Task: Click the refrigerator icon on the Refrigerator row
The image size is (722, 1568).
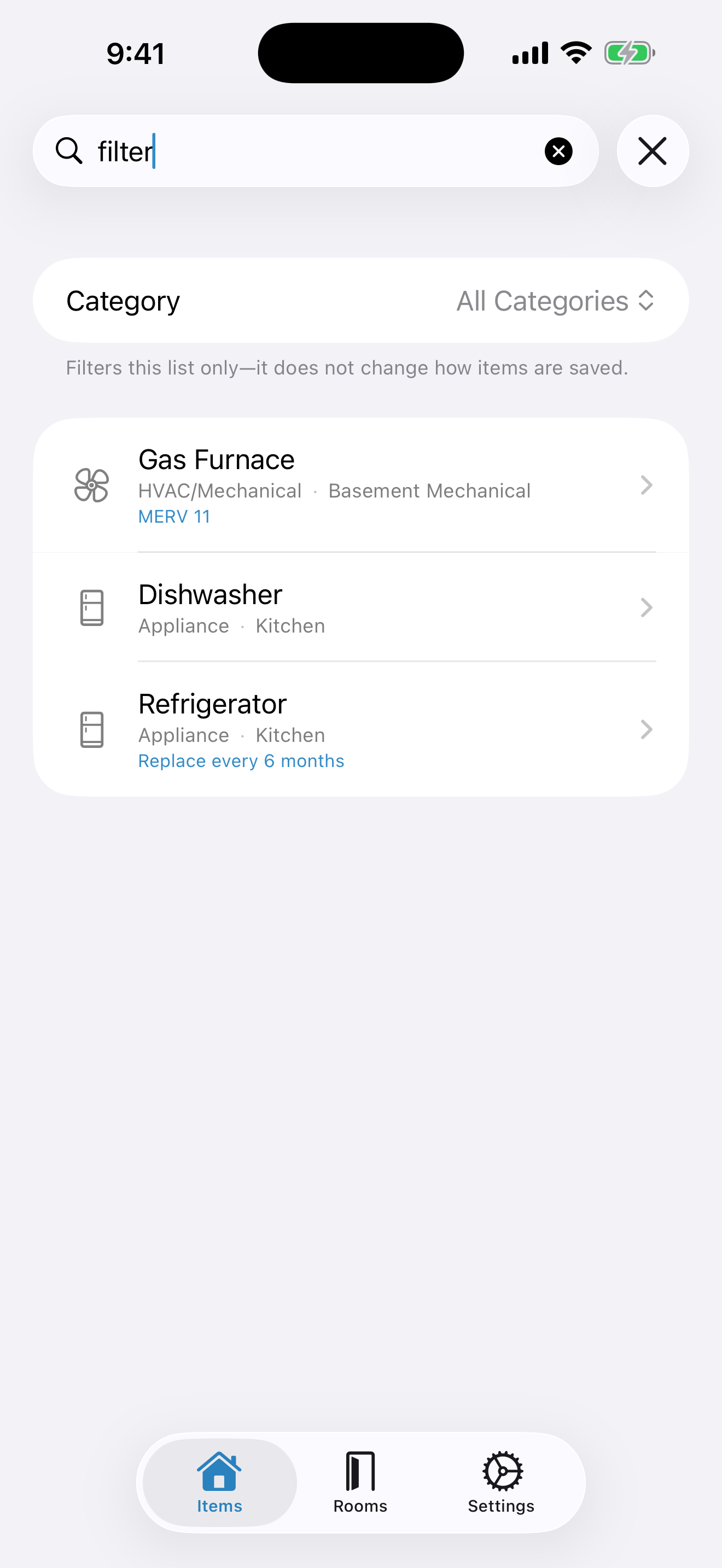Action: point(91,729)
